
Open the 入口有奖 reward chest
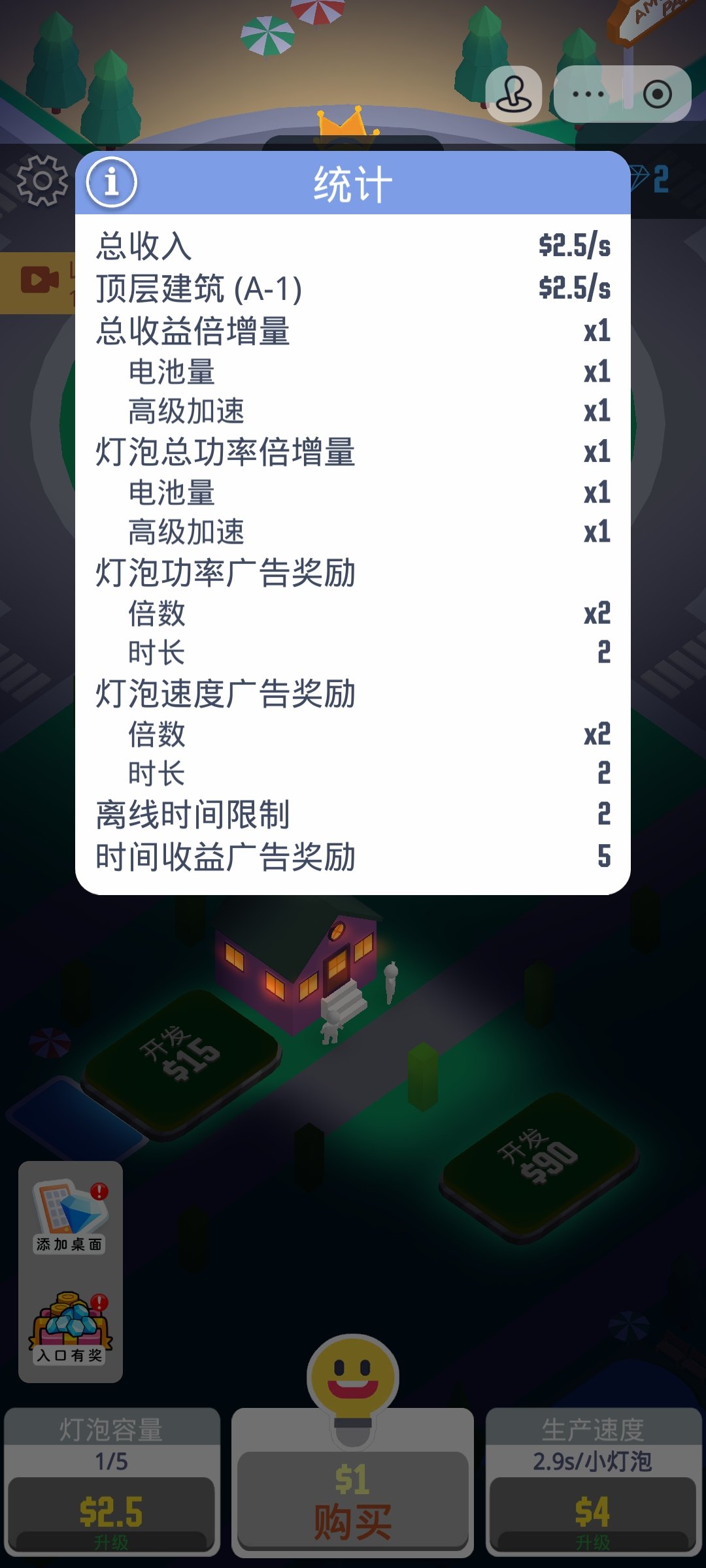point(70,1328)
